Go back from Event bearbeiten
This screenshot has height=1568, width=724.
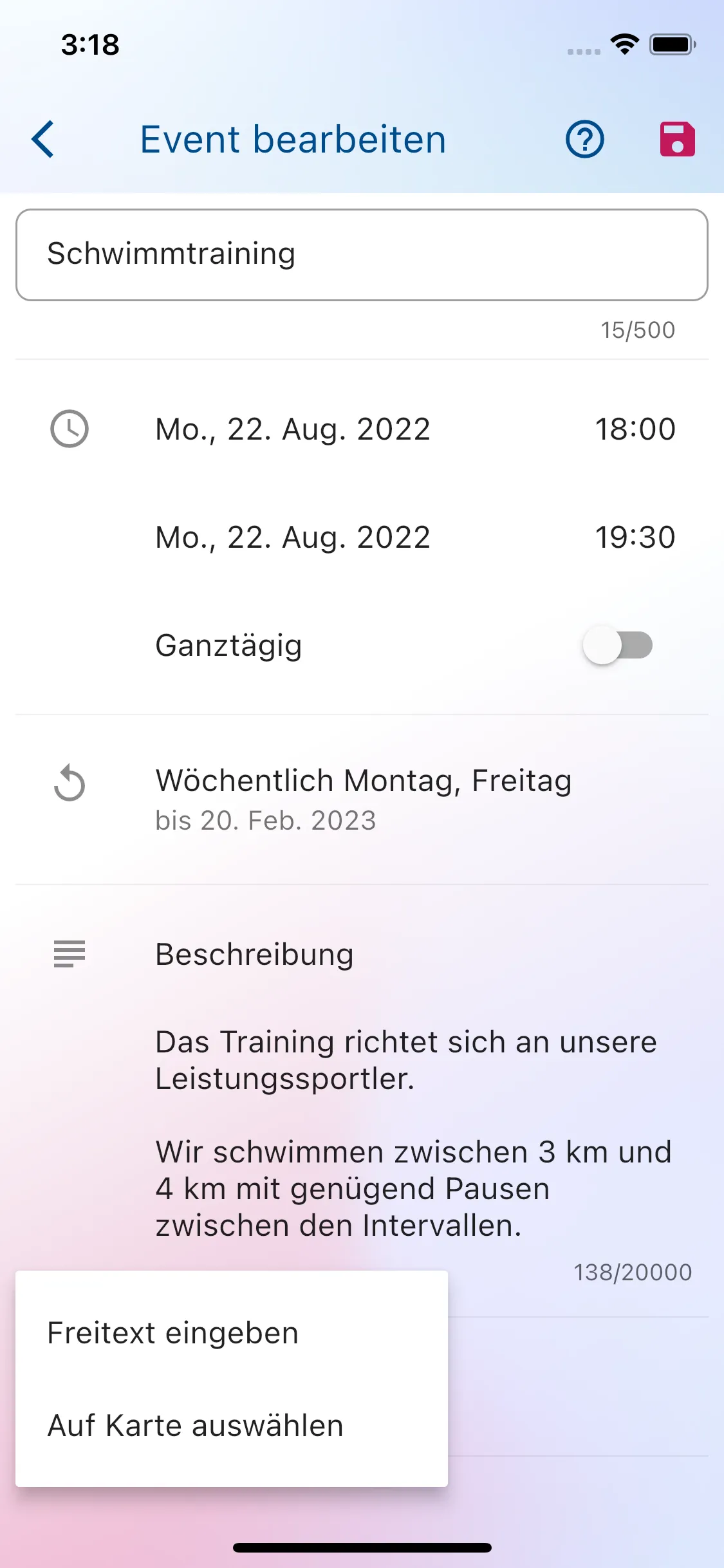[43, 139]
